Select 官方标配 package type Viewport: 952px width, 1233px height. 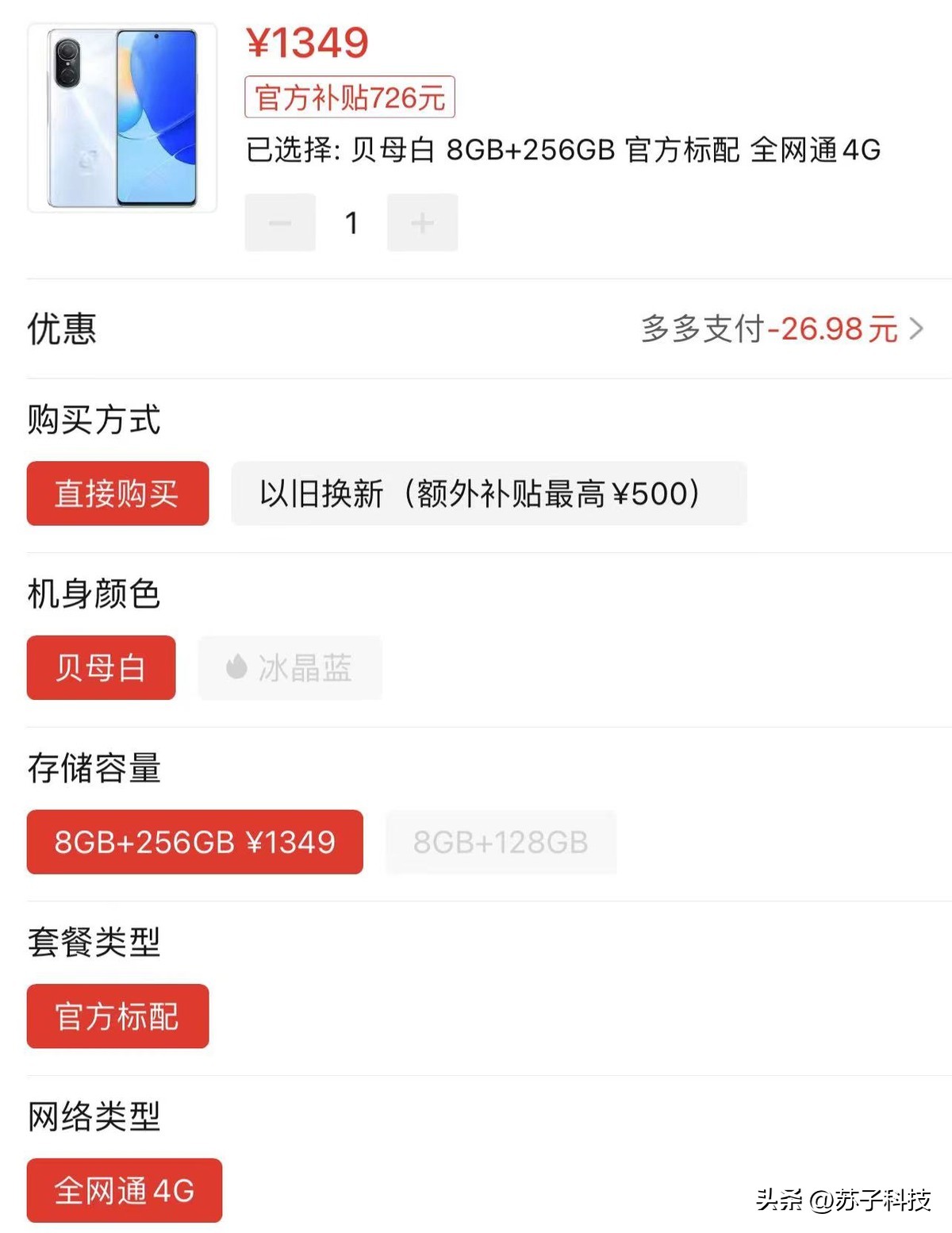tap(117, 1016)
